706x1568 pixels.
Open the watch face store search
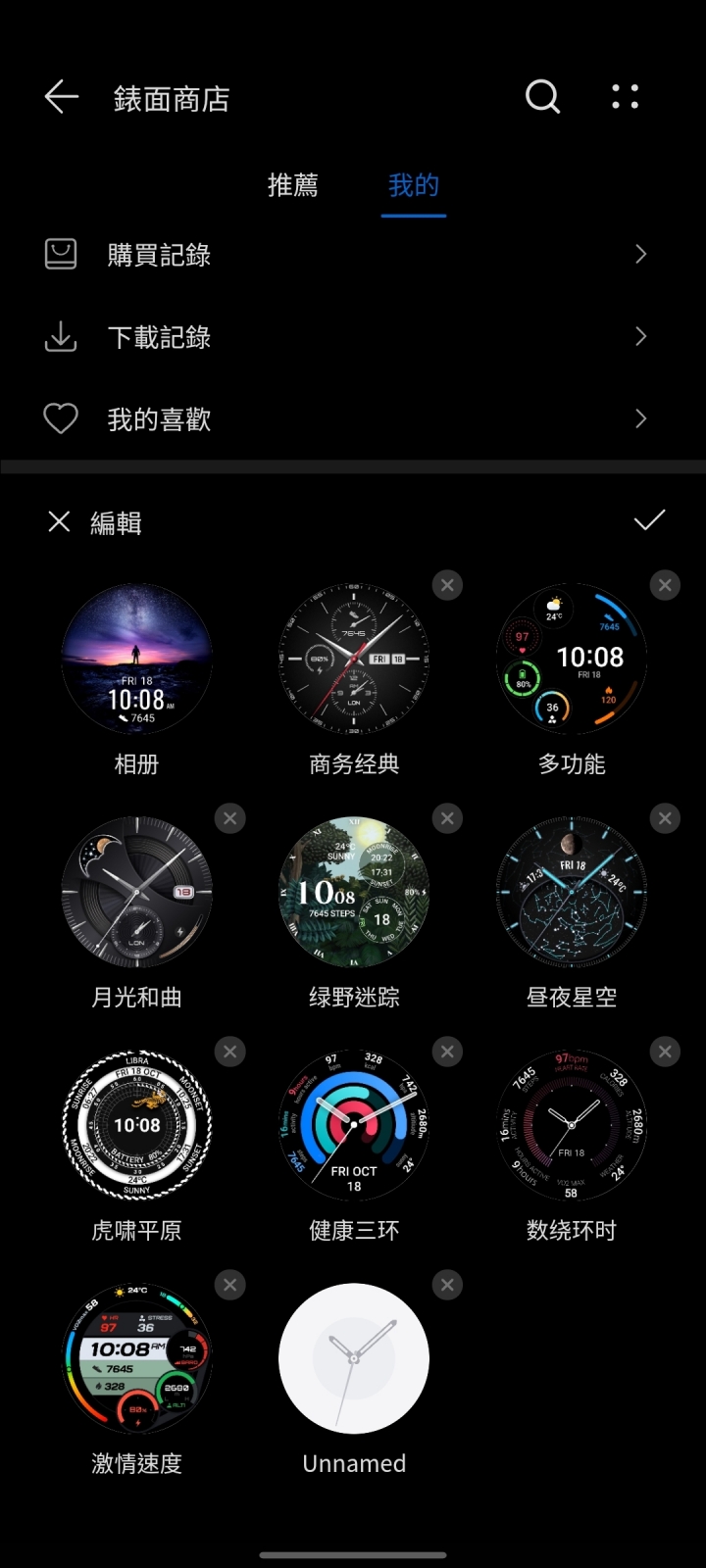pyautogui.click(x=542, y=97)
